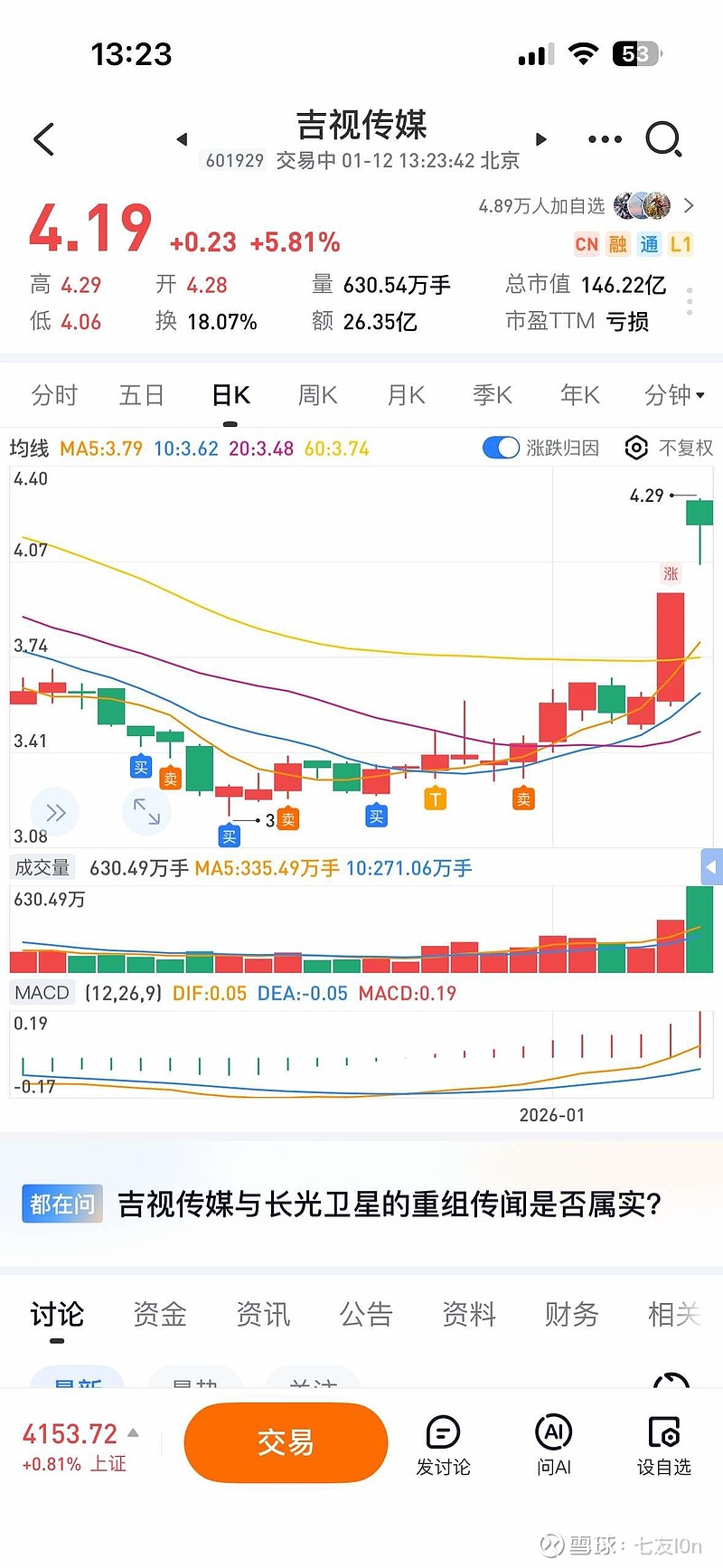Open search with the magnifier icon
Screen dimensions: 723x1568
tap(665, 139)
